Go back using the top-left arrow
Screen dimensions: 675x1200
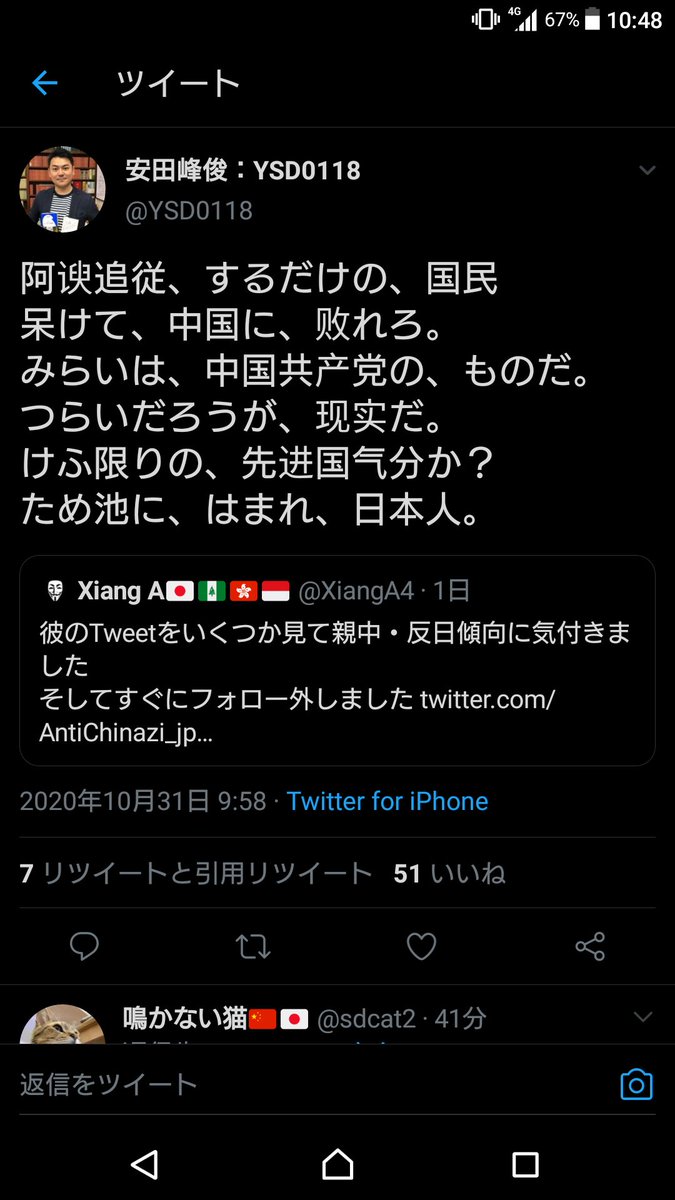45,83
